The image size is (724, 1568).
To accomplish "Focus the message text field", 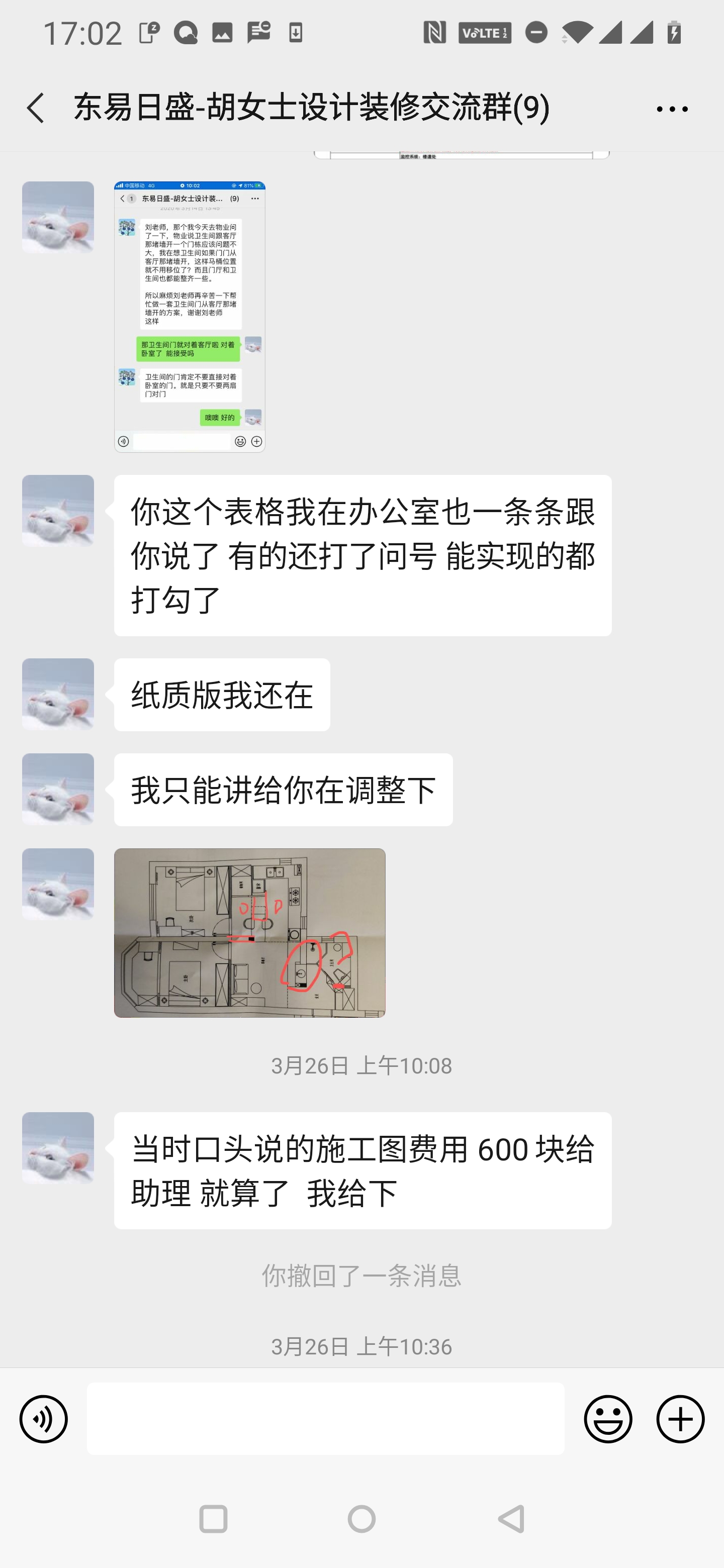I will [x=325, y=1419].
